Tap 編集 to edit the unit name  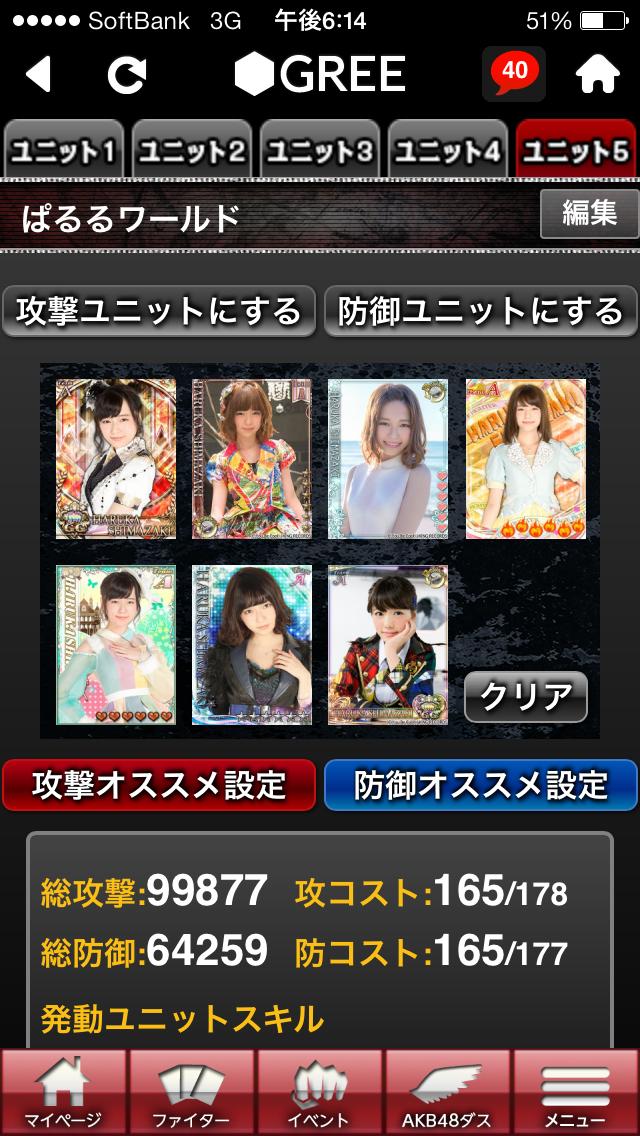click(589, 213)
